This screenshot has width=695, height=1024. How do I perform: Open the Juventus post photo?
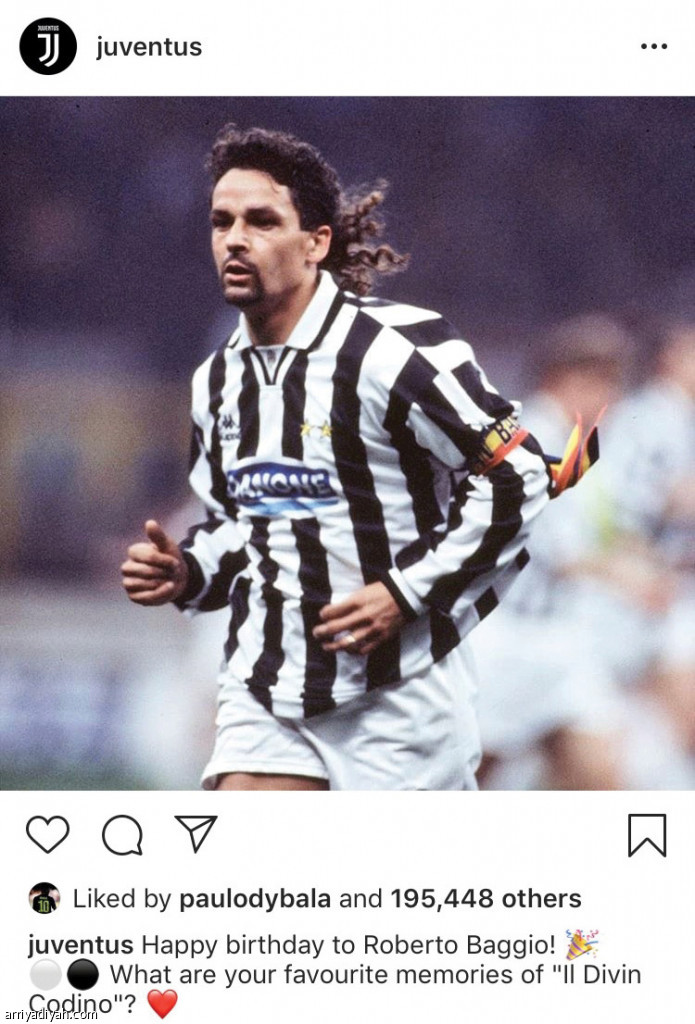(347, 443)
